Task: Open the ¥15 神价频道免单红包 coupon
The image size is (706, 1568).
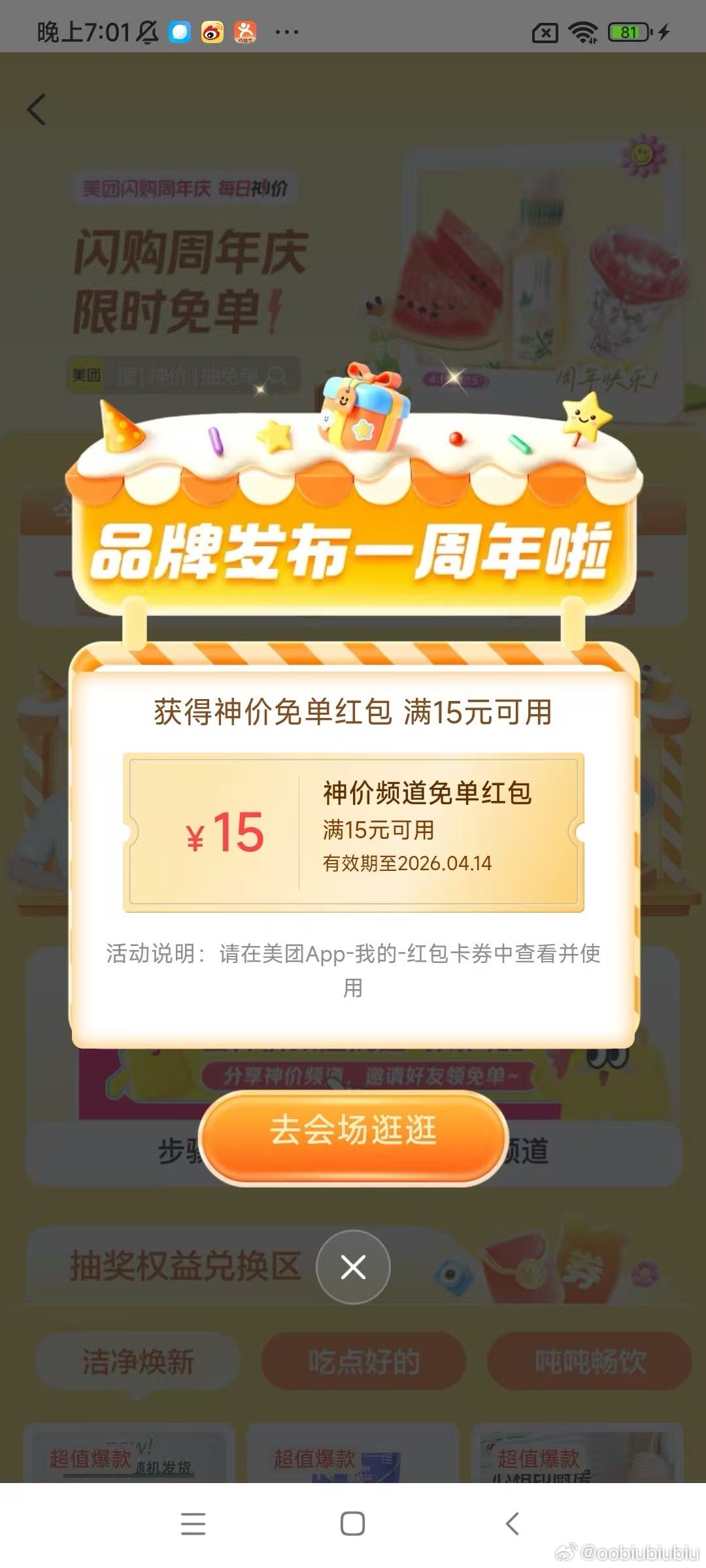Action: [x=353, y=832]
